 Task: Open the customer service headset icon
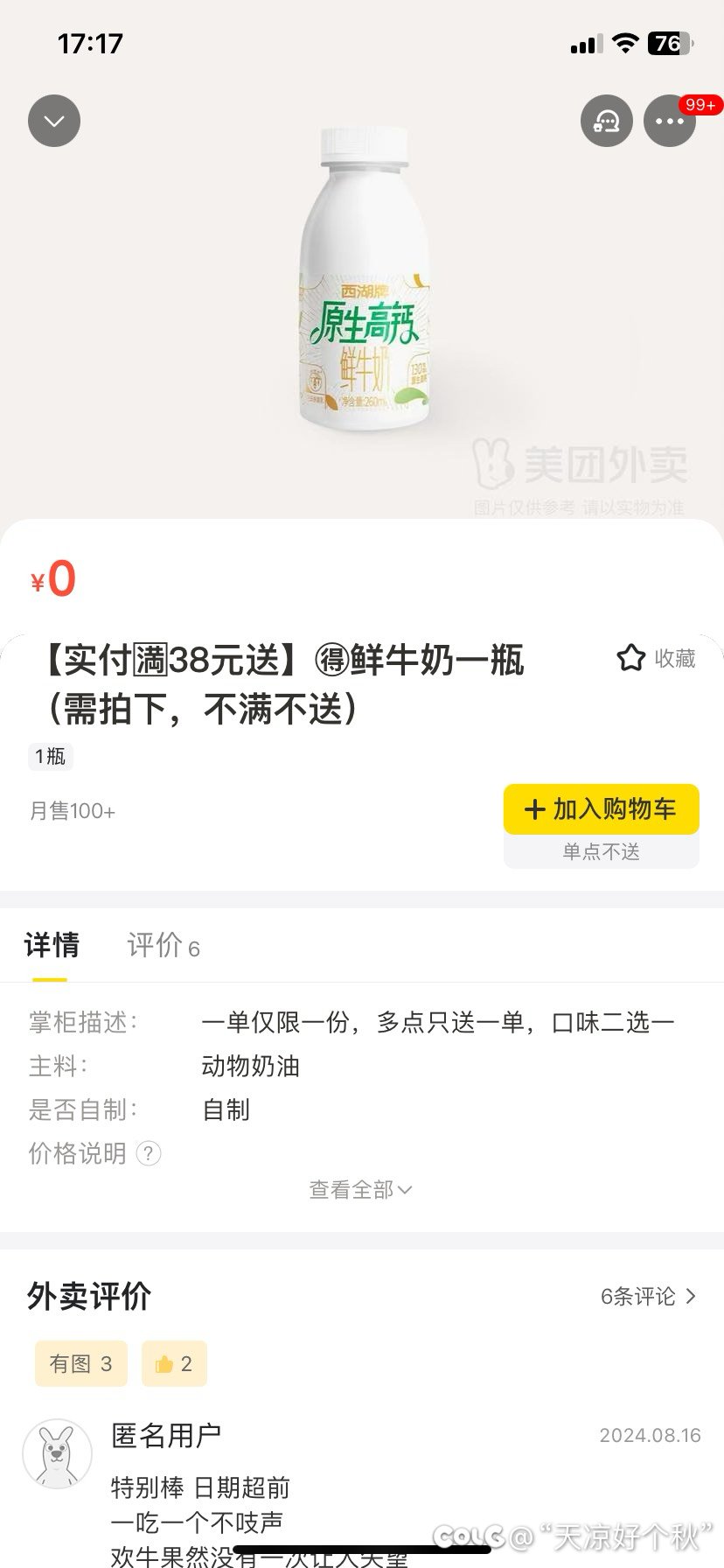click(x=607, y=121)
